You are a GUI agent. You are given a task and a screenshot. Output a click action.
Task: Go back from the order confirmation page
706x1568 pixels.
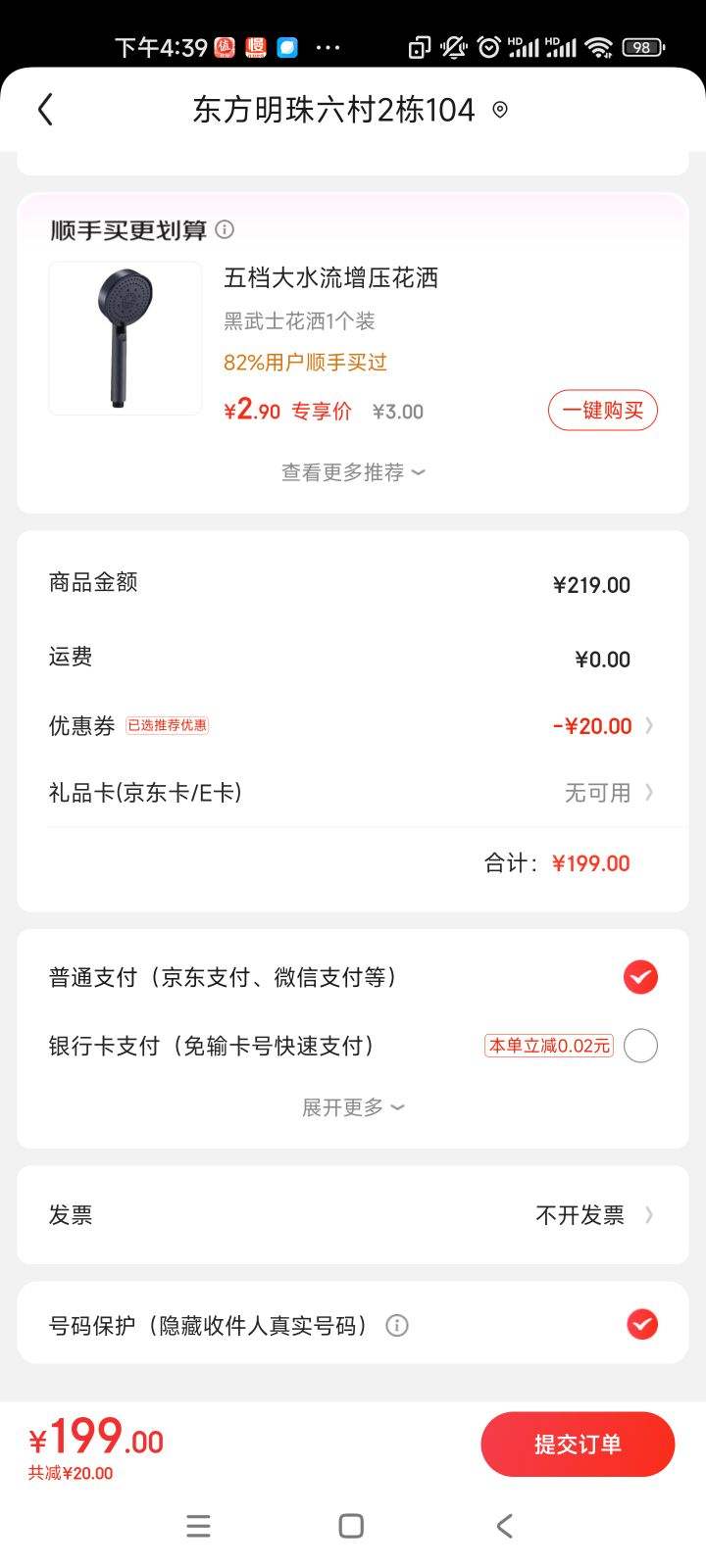pyautogui.click(x=45, y=110)
